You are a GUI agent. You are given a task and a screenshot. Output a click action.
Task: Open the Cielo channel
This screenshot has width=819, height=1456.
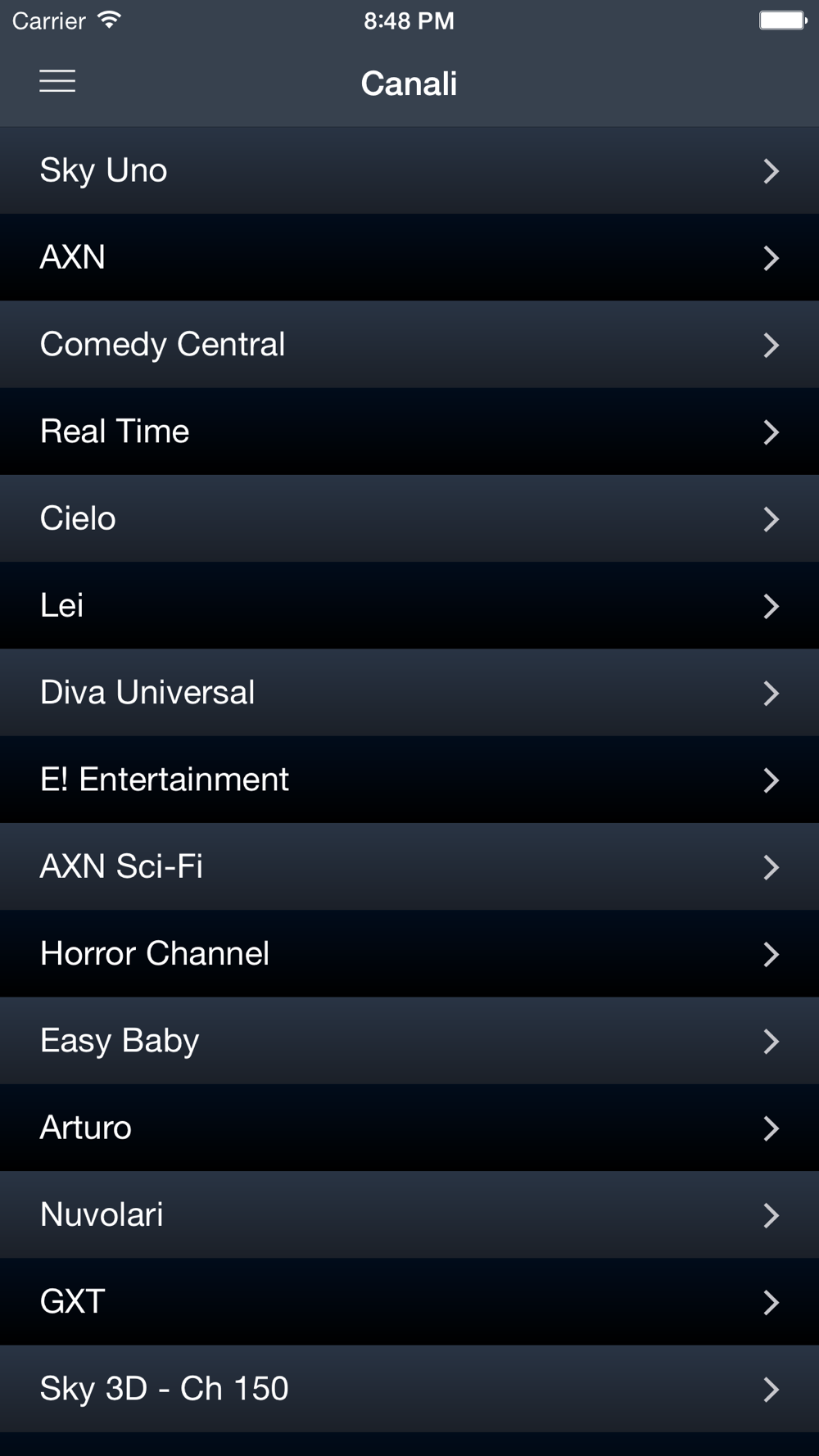[x=409, y=518]
